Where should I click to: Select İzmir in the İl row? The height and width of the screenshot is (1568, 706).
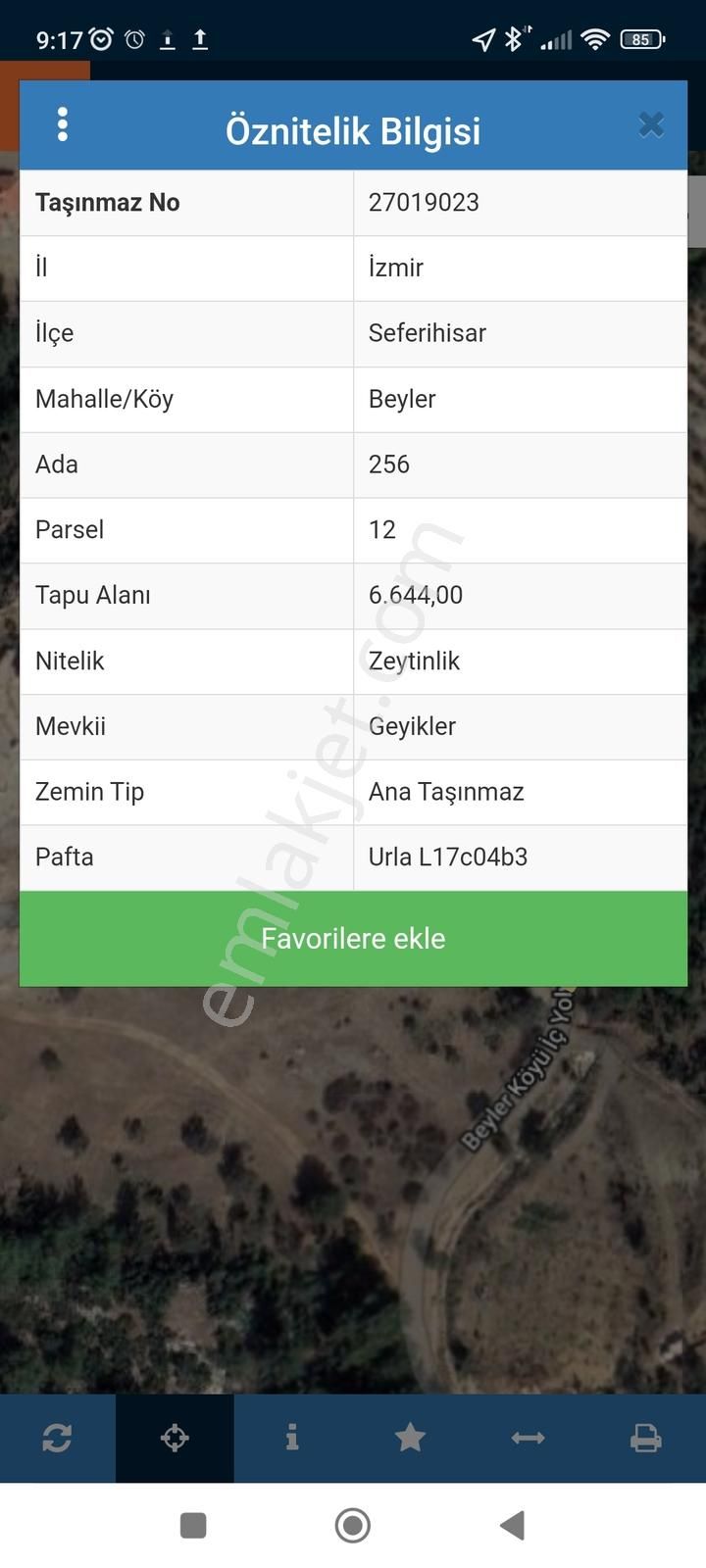[394, 268]
